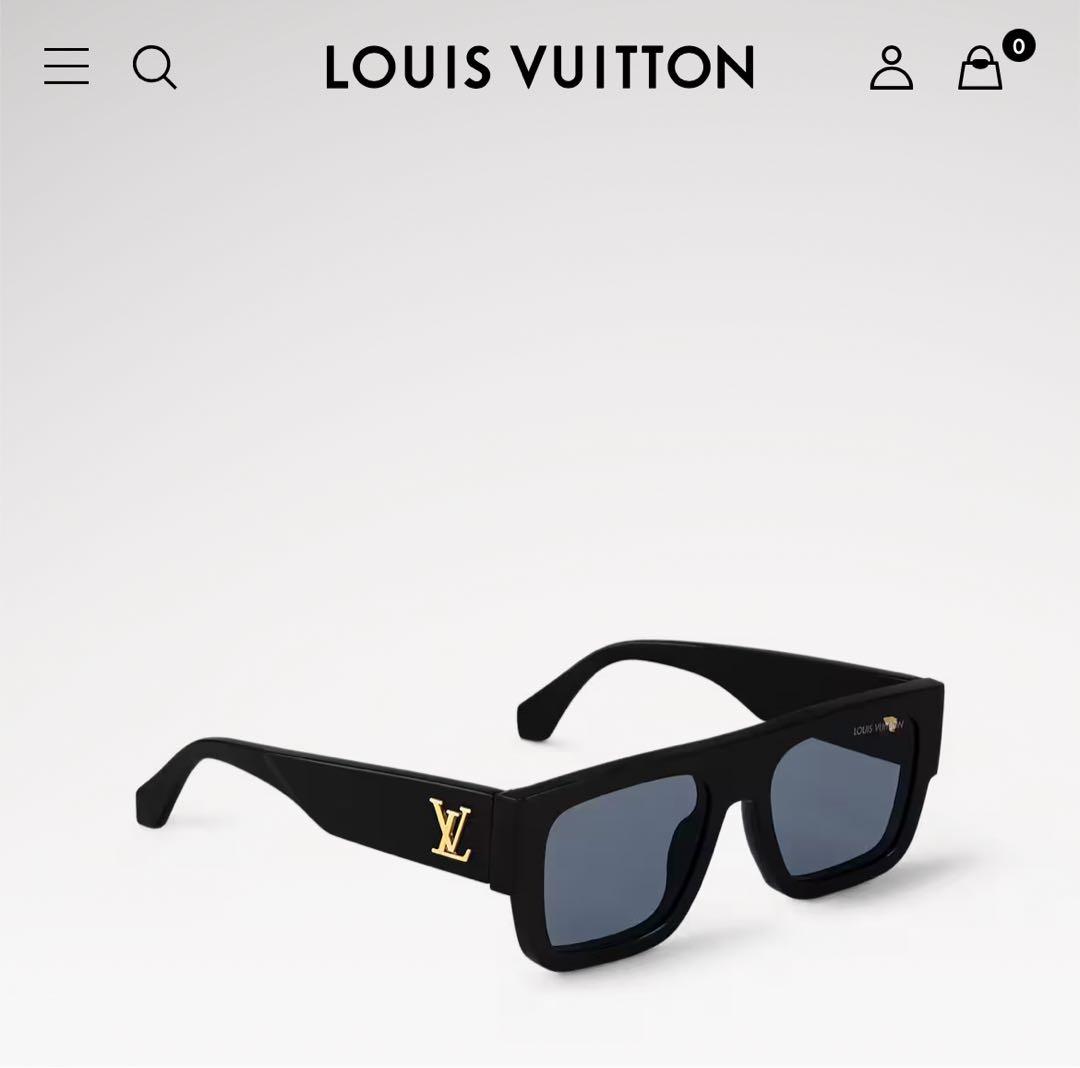The image size is (1080, 1068).
Task: View the shopping bag
Action: click(981, 68)
